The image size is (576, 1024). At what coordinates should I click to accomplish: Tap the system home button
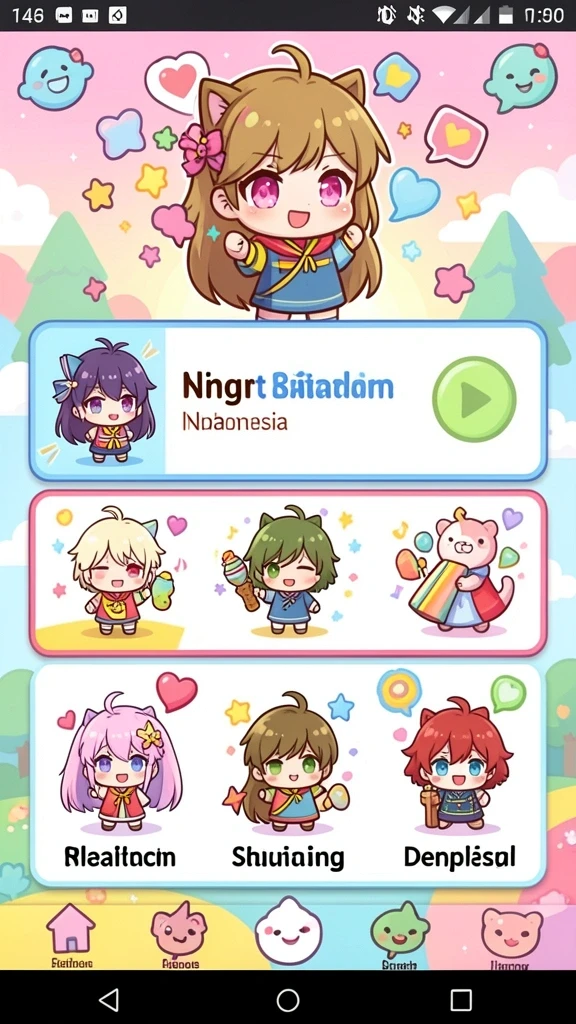[288, 999]
